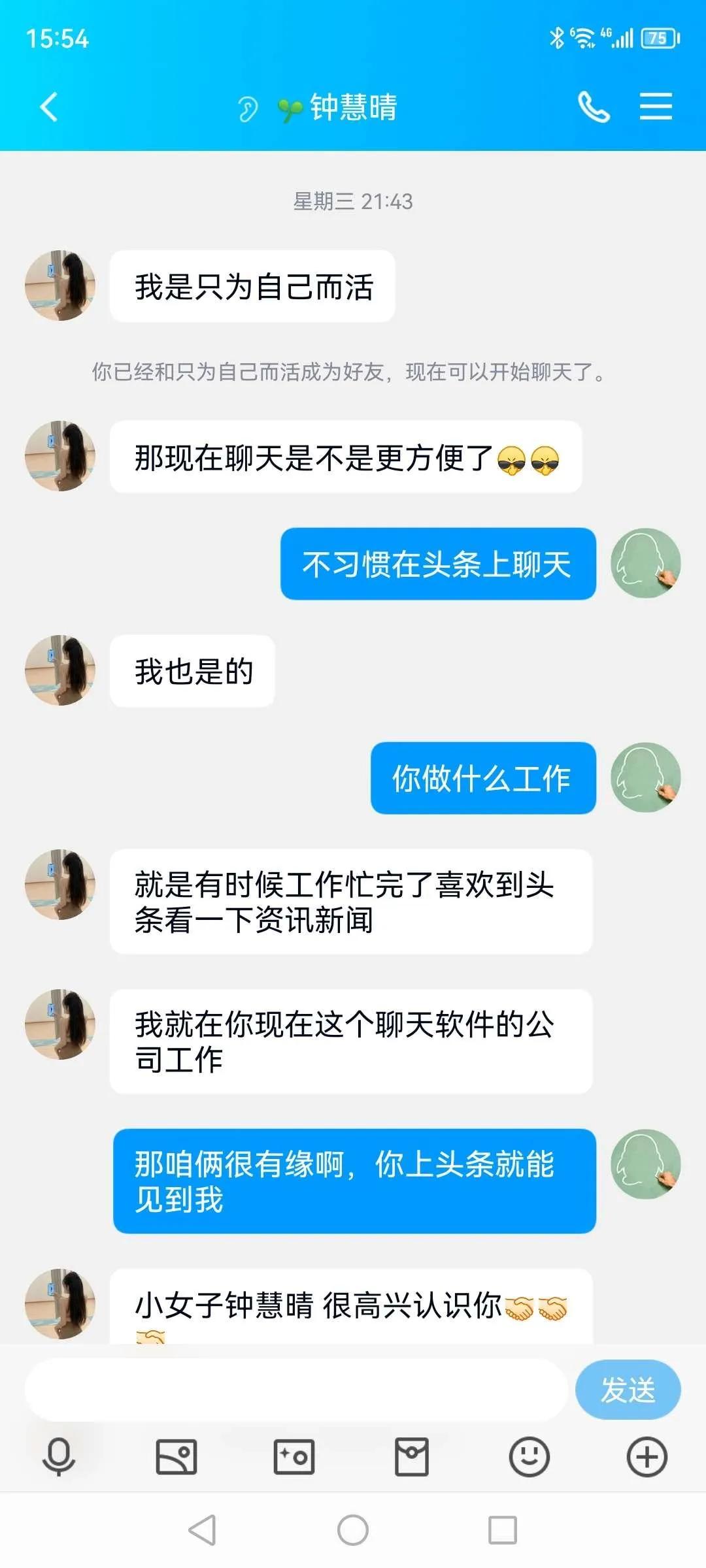Open 钟慧晴's profile via her avatar
Viewport: 706px width, 1568px height.
click(x=61, y=285)
